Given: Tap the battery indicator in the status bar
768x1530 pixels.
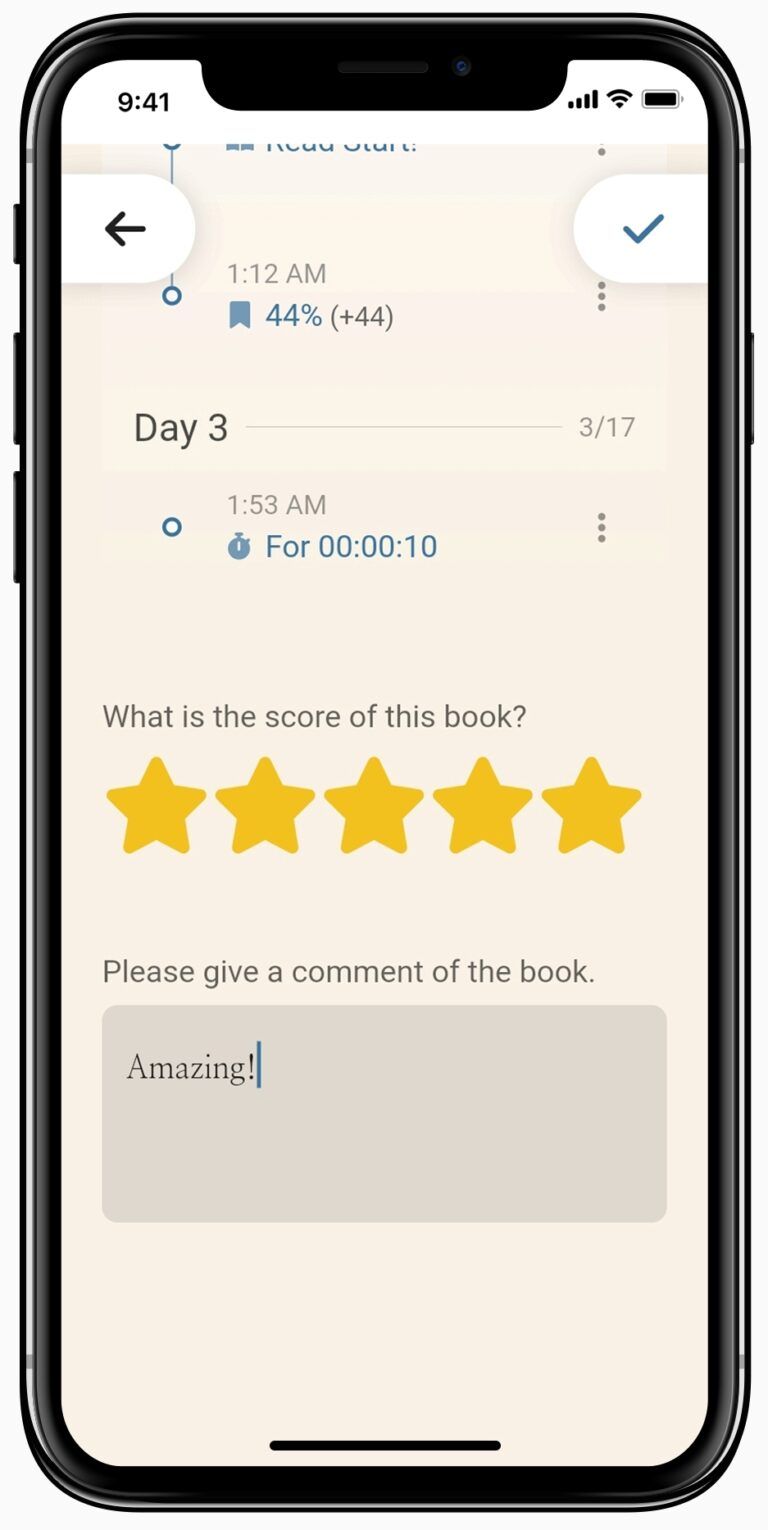Looking at the screenshot, I should tap(662, 100).
